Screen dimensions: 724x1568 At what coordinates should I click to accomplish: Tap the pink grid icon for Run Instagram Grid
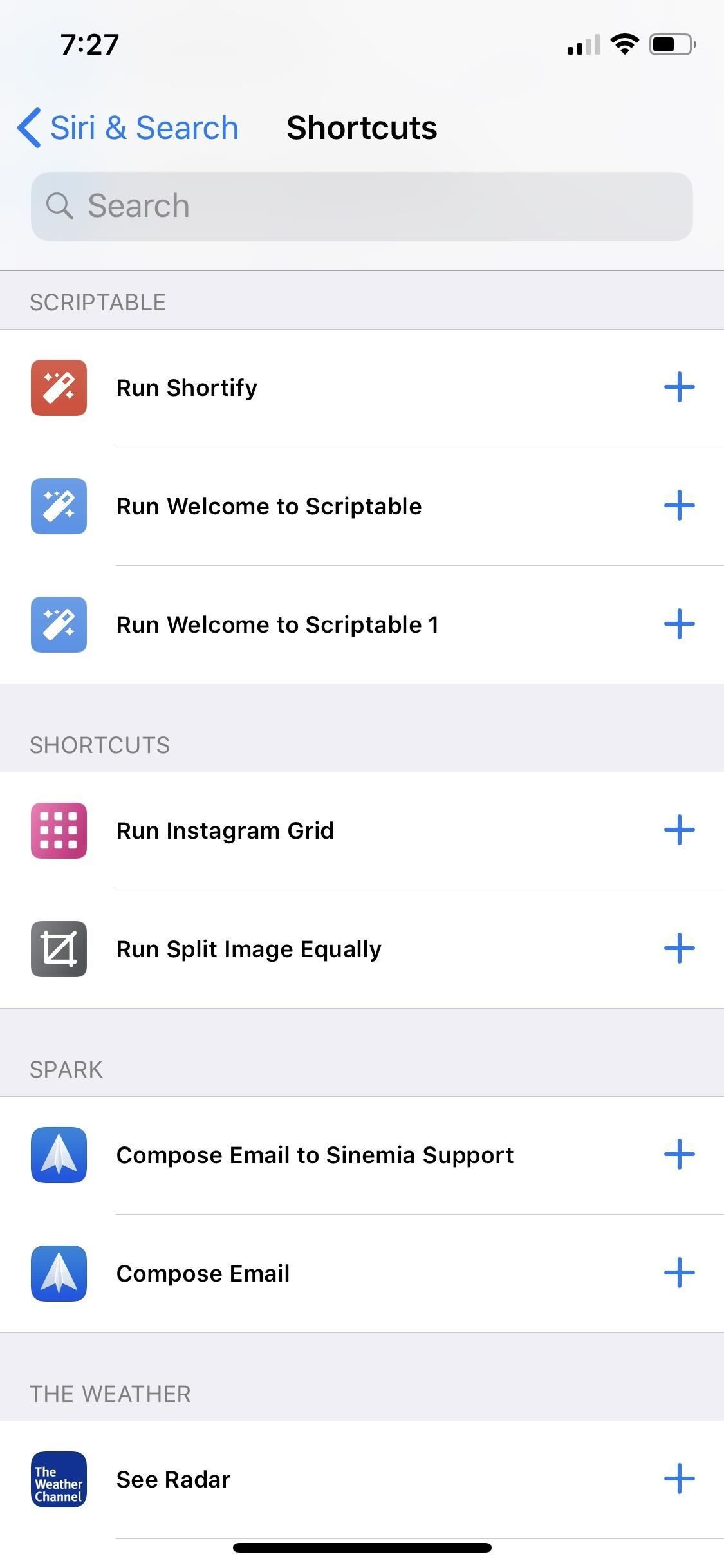59,830
